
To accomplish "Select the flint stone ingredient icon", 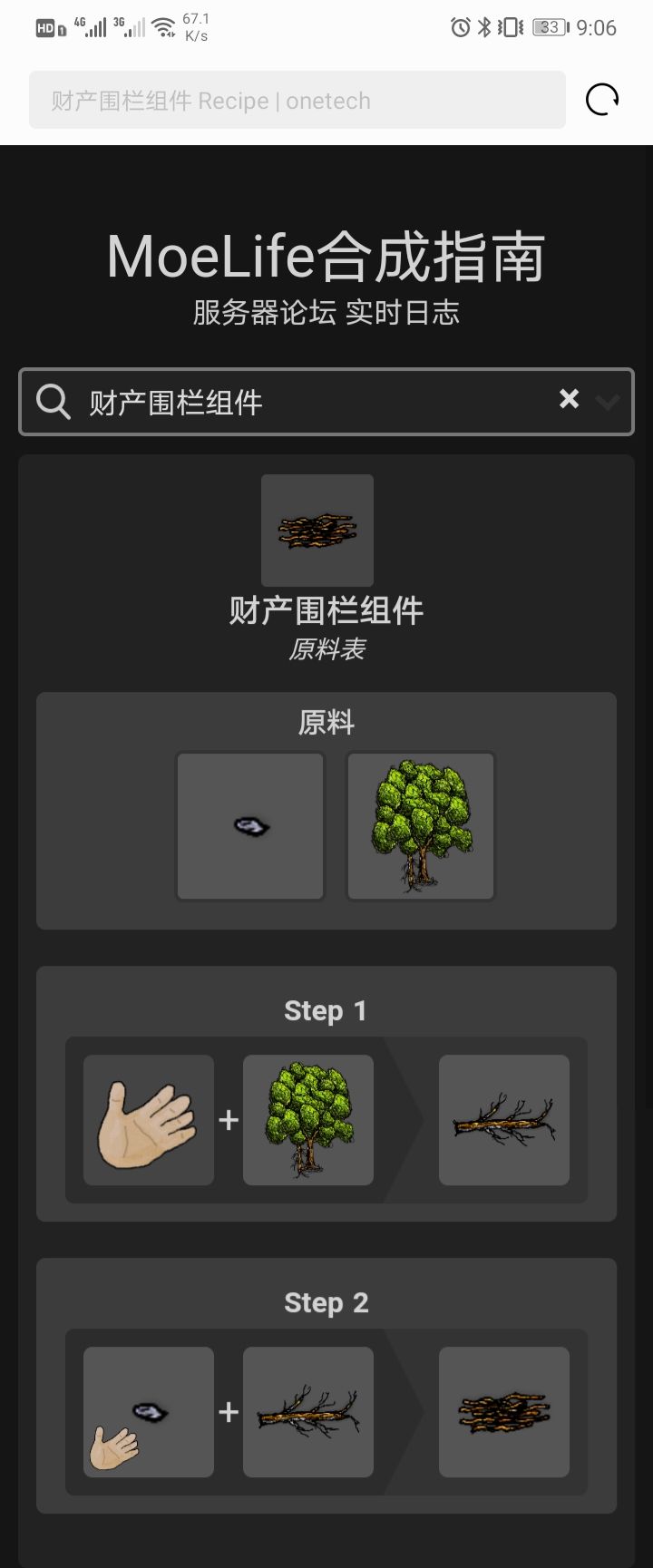I will [249, 825].
